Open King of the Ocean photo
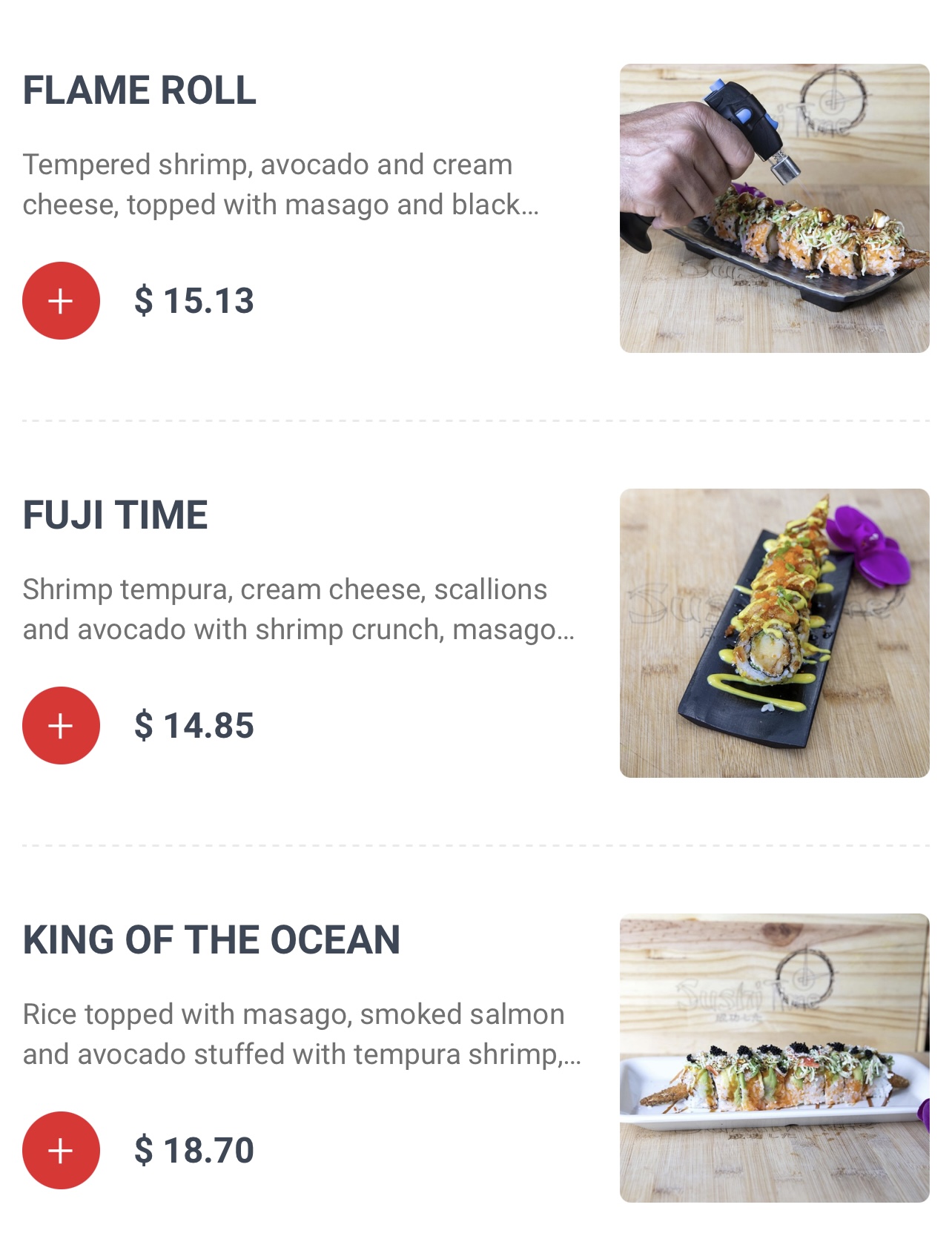952x1259 pixels. pos(774,1058)
